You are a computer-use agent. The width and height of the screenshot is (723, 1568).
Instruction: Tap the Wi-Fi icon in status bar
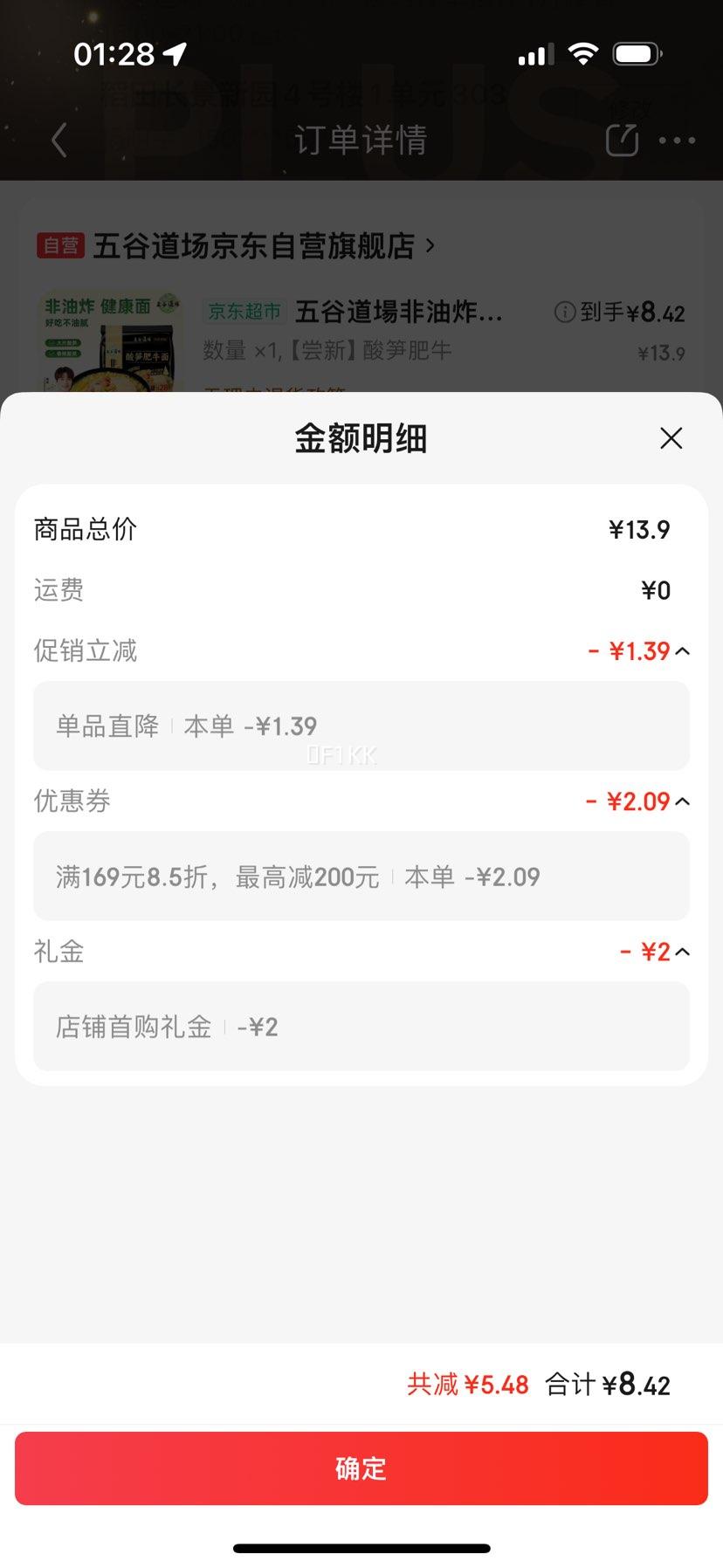coord(585,52)
